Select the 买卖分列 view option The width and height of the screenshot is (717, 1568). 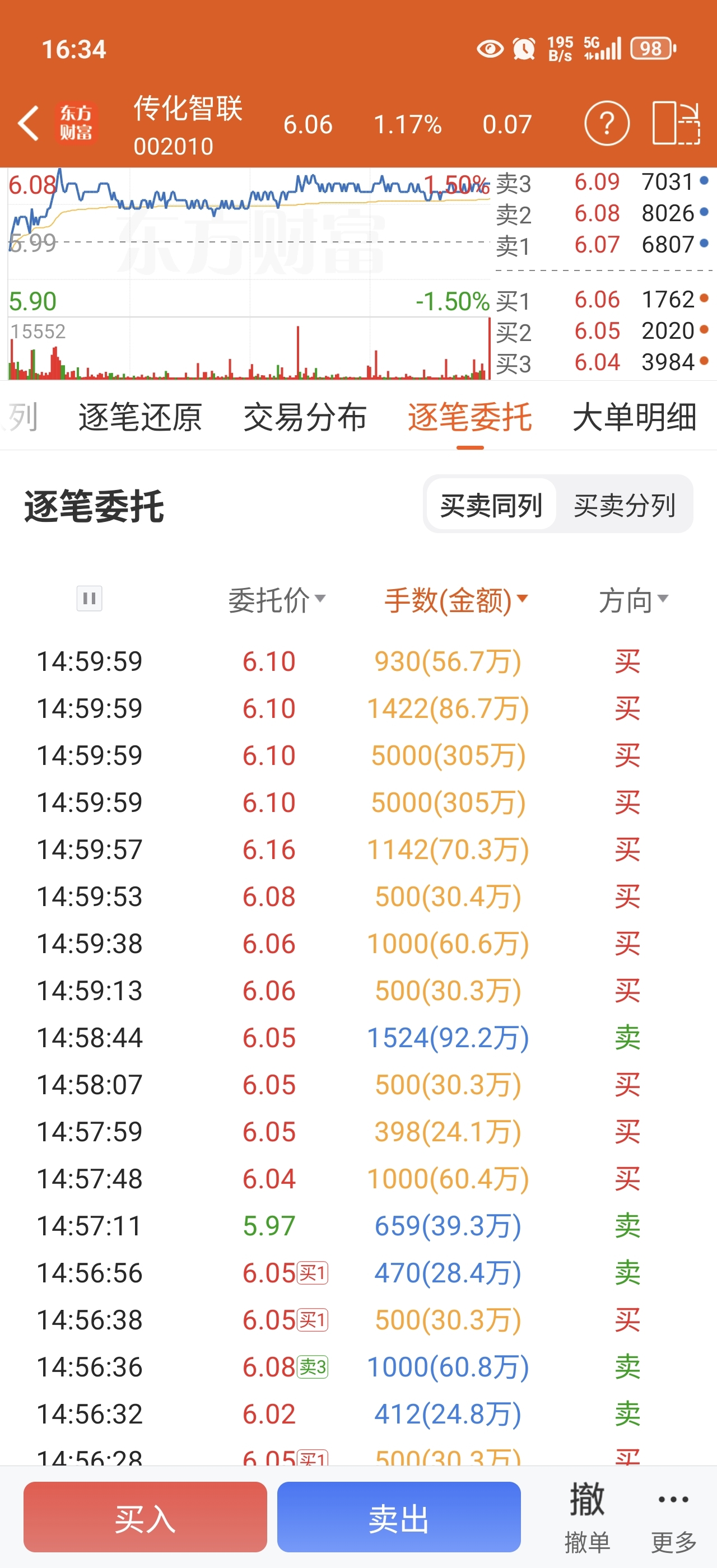point(625,505)
